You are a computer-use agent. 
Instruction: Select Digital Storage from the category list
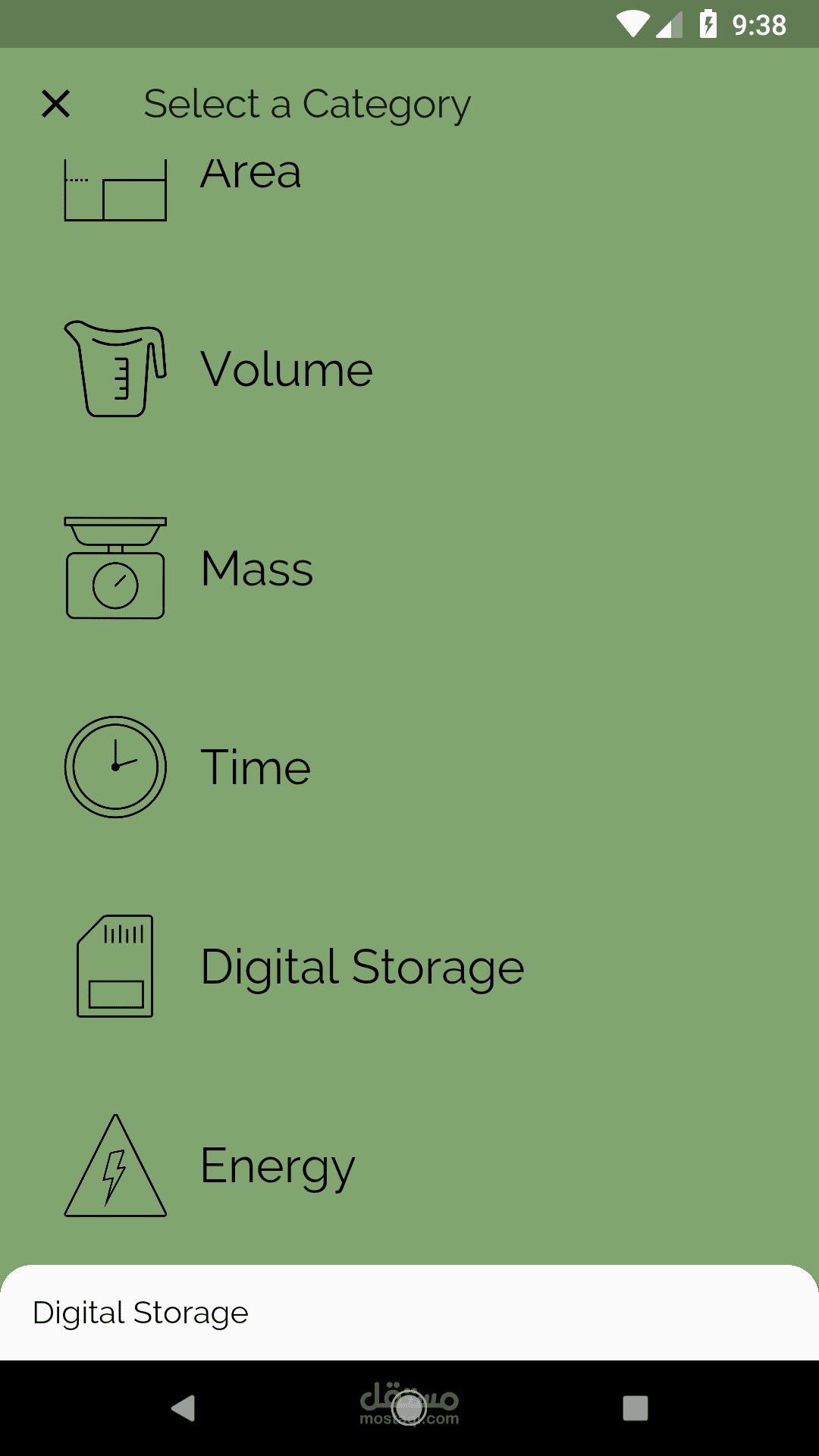pyautogui.click(x=362, y=967)
